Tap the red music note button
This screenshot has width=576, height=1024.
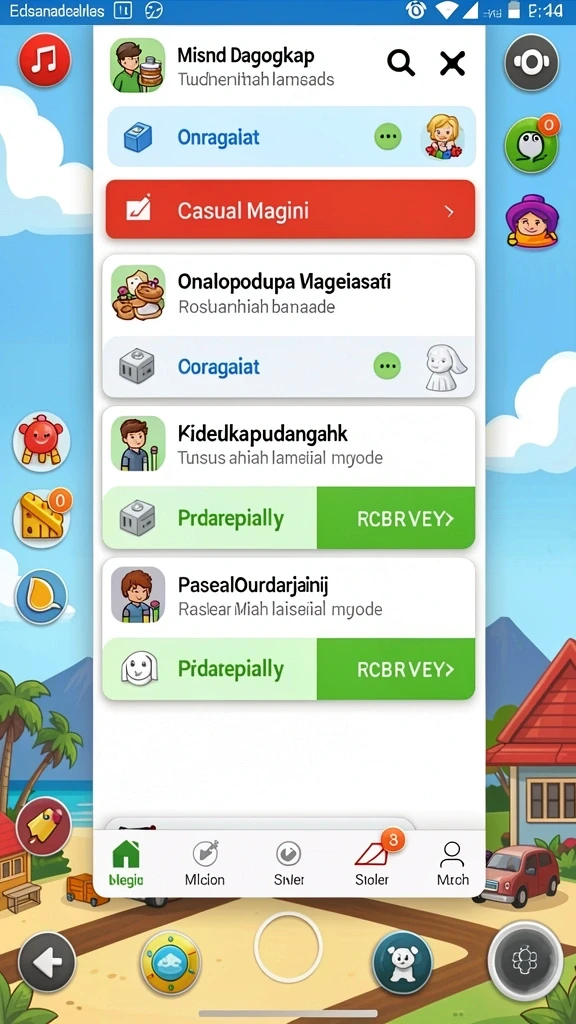(x=44, y=61)
